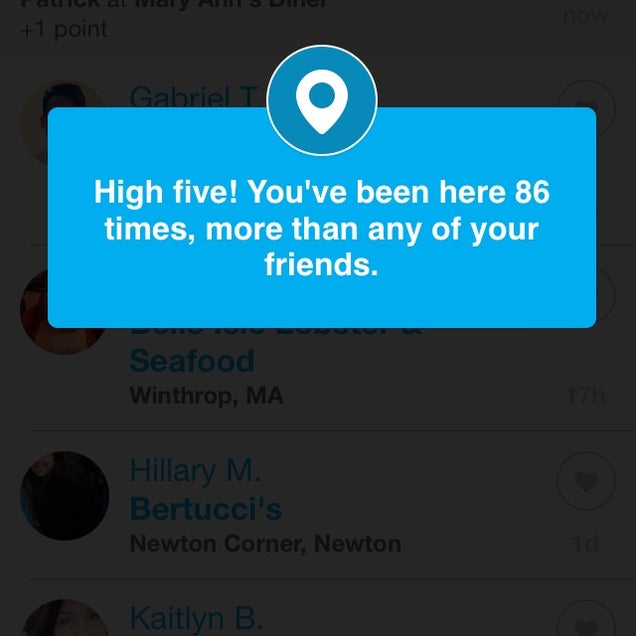Viewport: 636px width, 636px height.
Task: Tap Hillary M.'s profile photo
Action: pyautogui.click(x=65, y=496)
